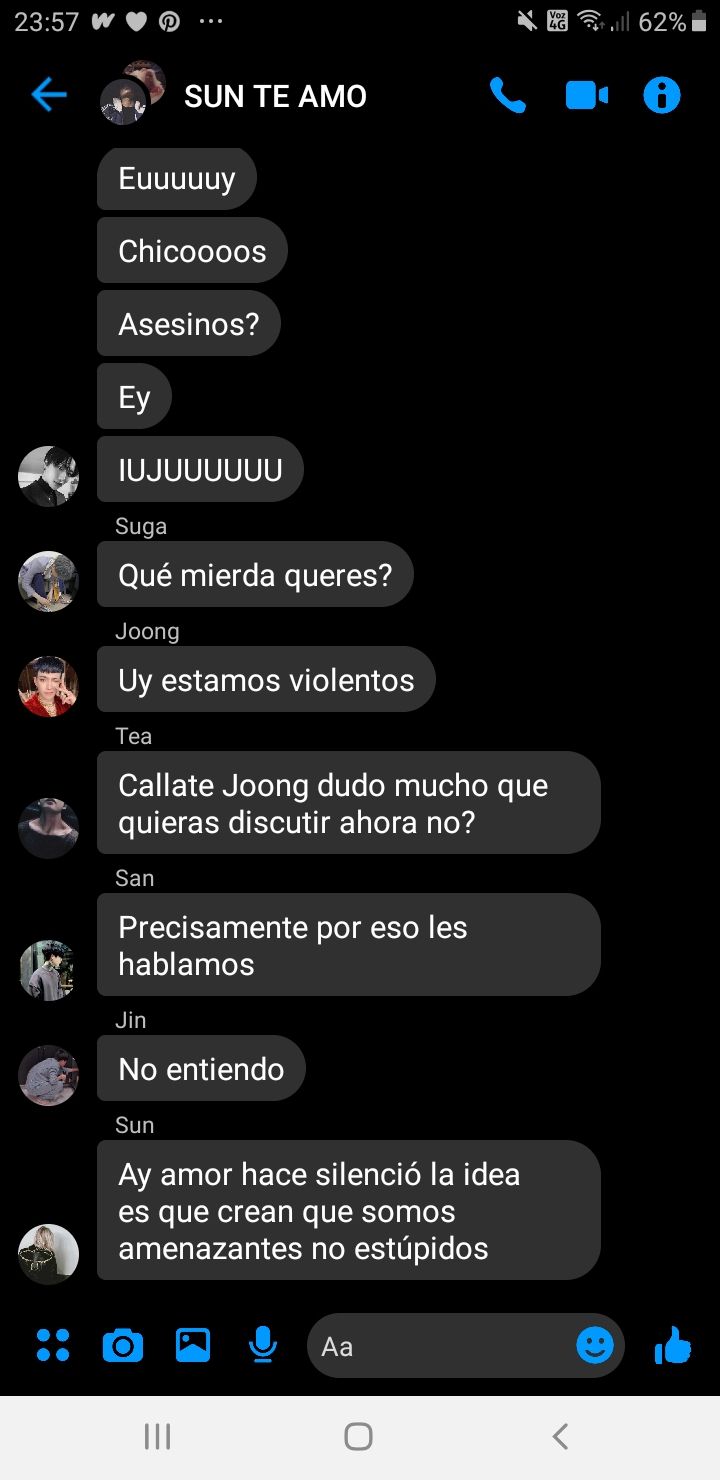Go back to the chat list
This screenshot has width=720, height=1480.
(x=48, y=96)
